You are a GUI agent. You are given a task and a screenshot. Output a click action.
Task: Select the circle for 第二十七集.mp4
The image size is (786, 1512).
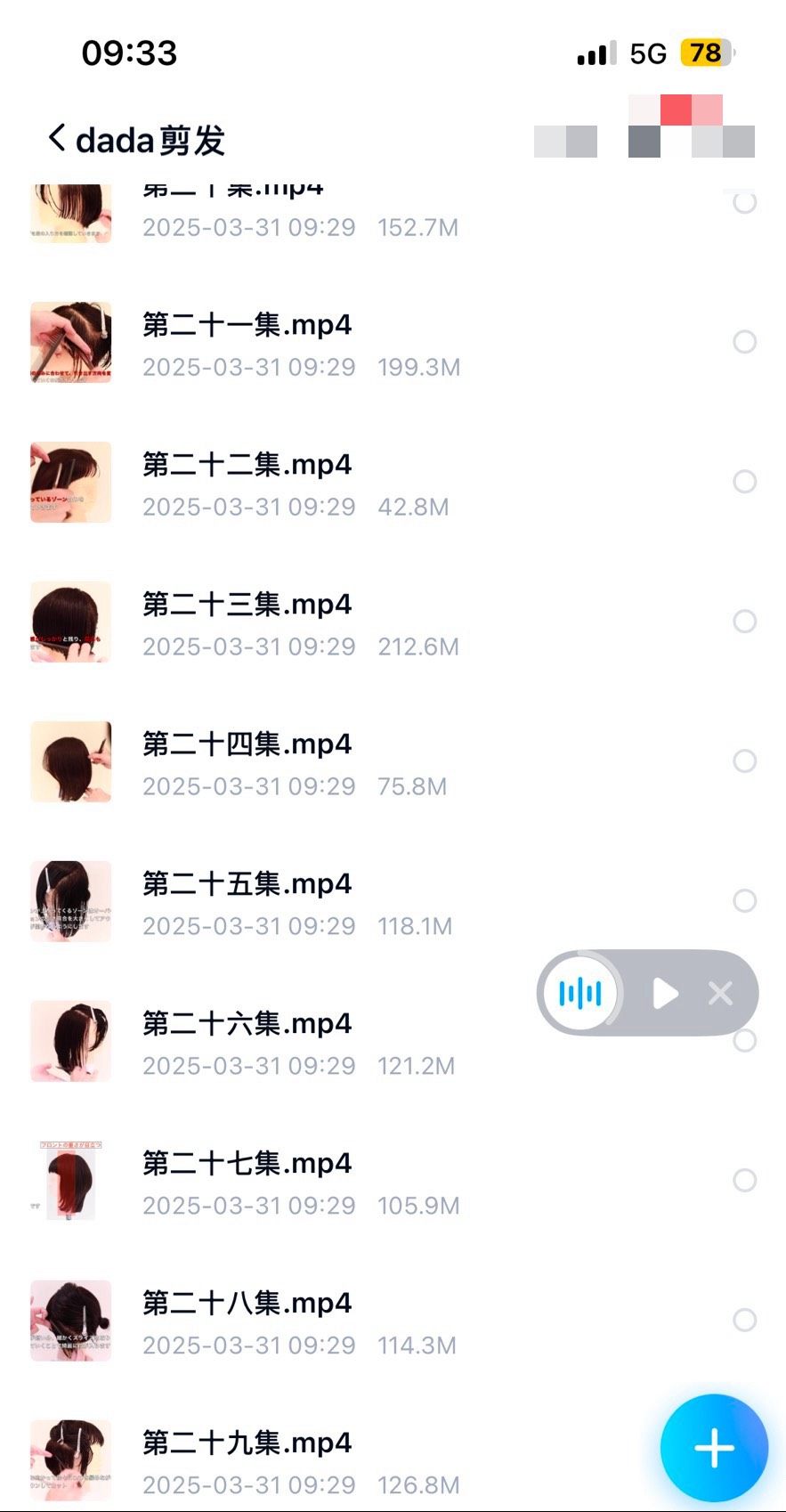(x=744, y=1181)
